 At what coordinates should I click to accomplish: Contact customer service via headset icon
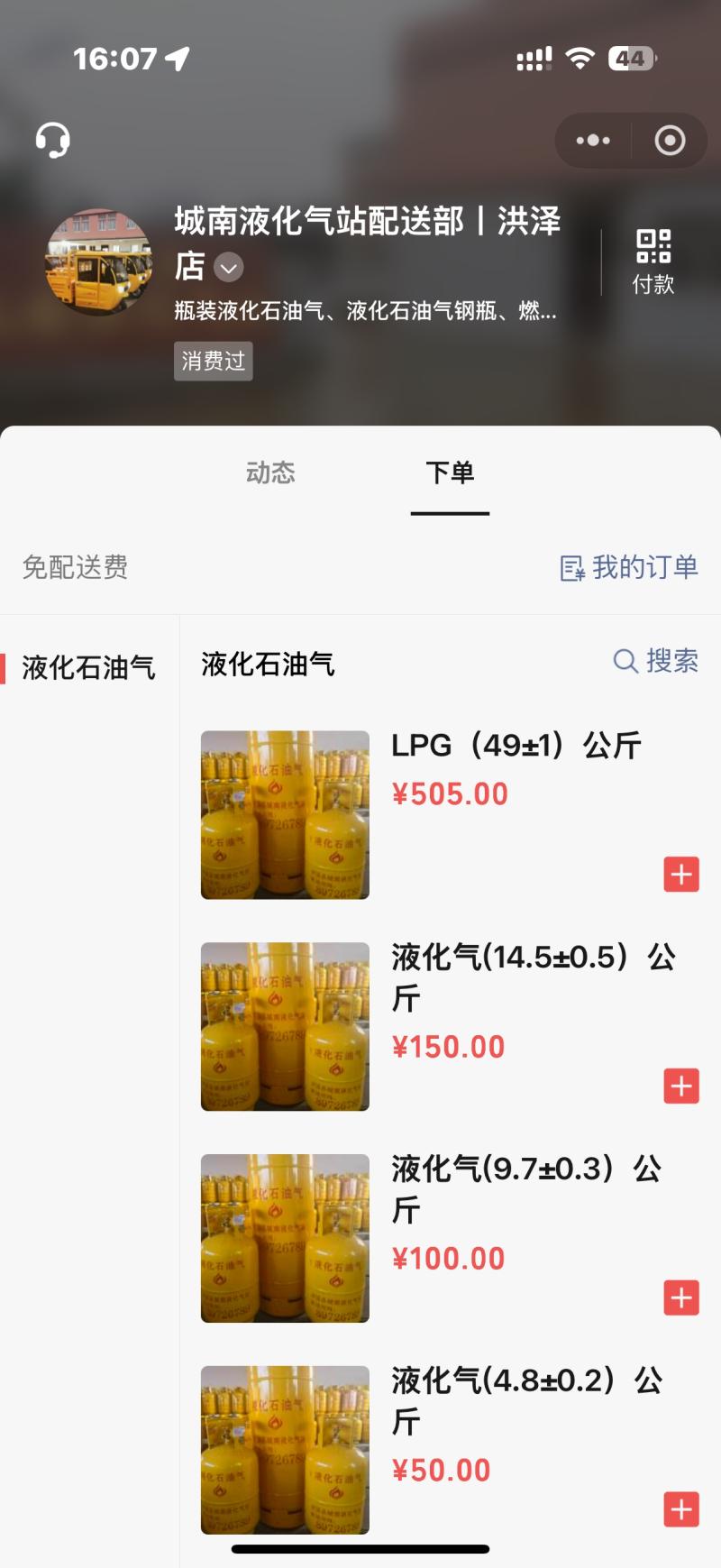coord(52,141)
